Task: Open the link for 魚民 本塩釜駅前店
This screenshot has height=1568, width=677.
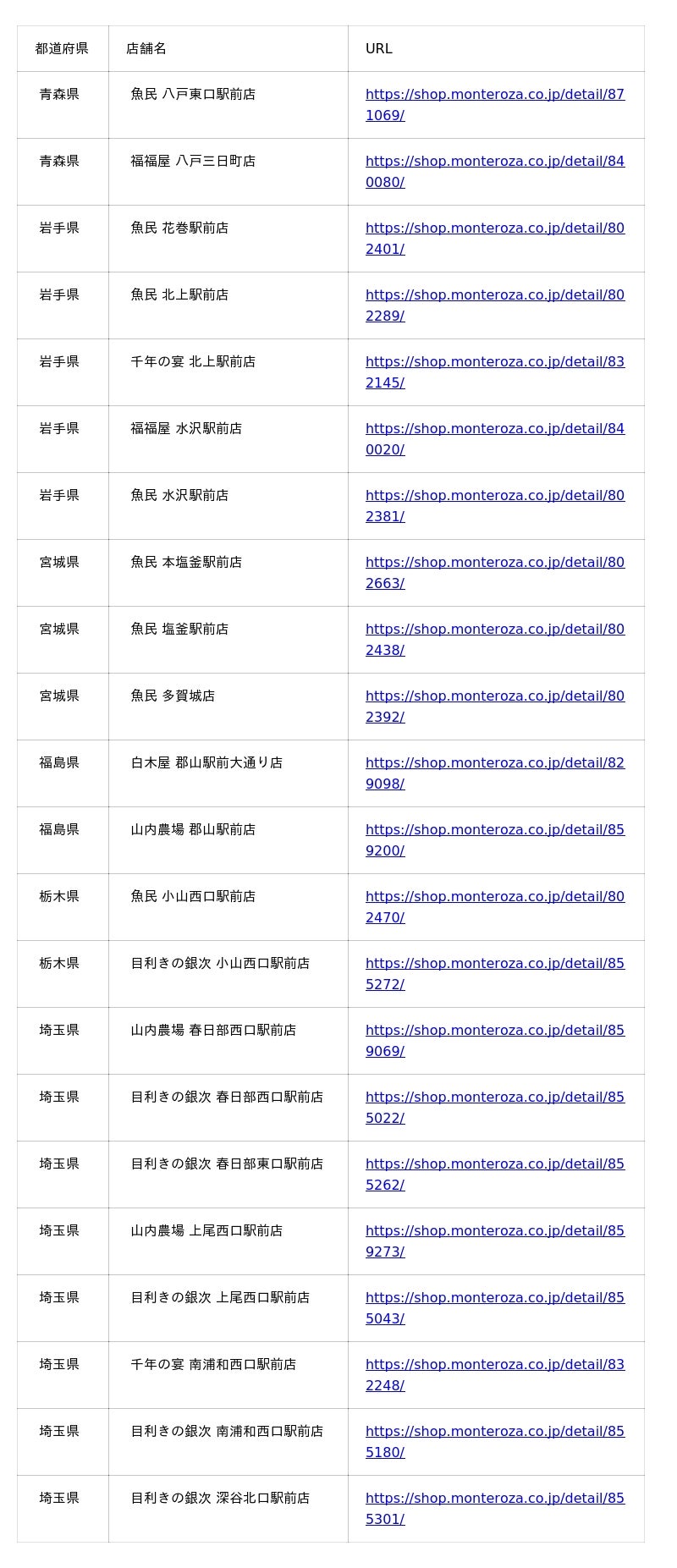Action: tap(495, 573)
